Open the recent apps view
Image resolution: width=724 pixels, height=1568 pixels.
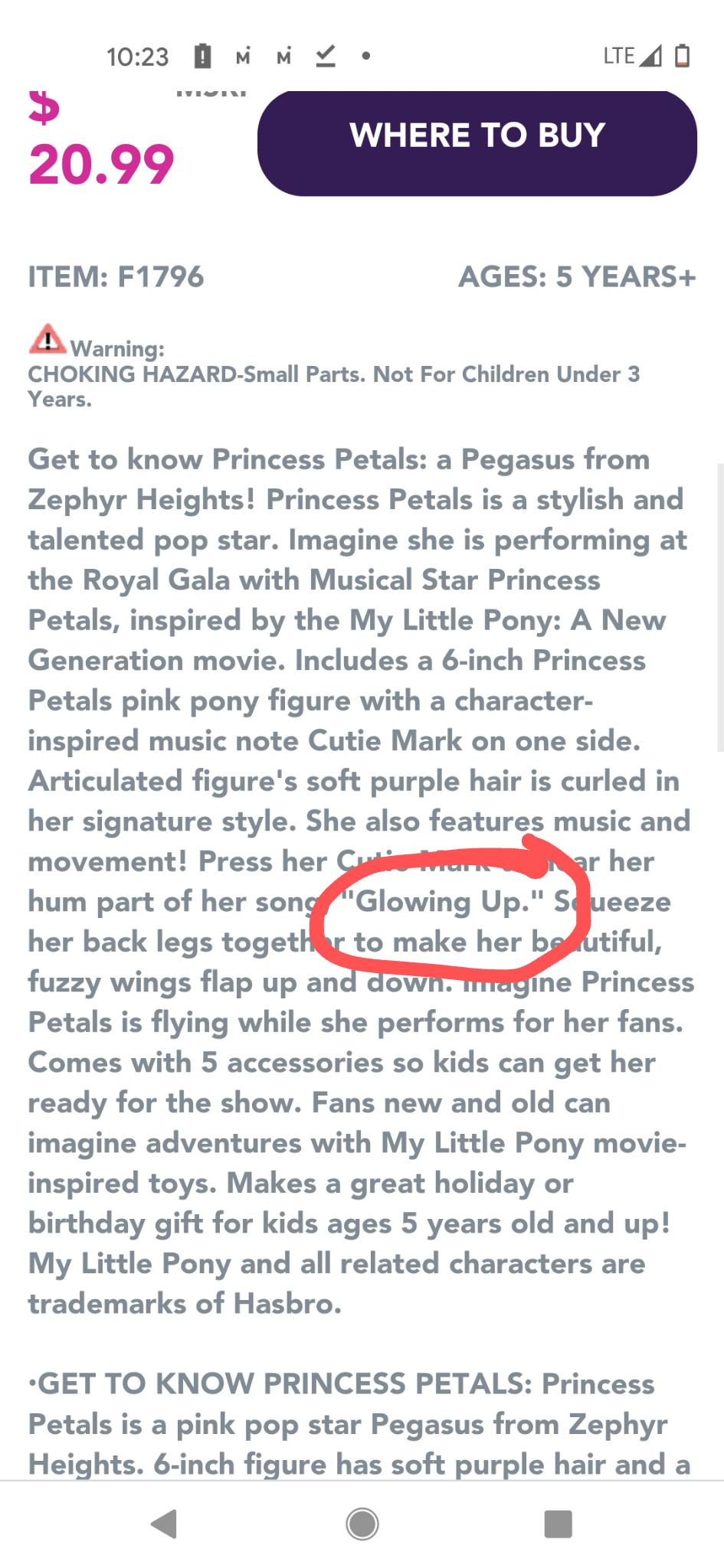[x=558, y=1524]
